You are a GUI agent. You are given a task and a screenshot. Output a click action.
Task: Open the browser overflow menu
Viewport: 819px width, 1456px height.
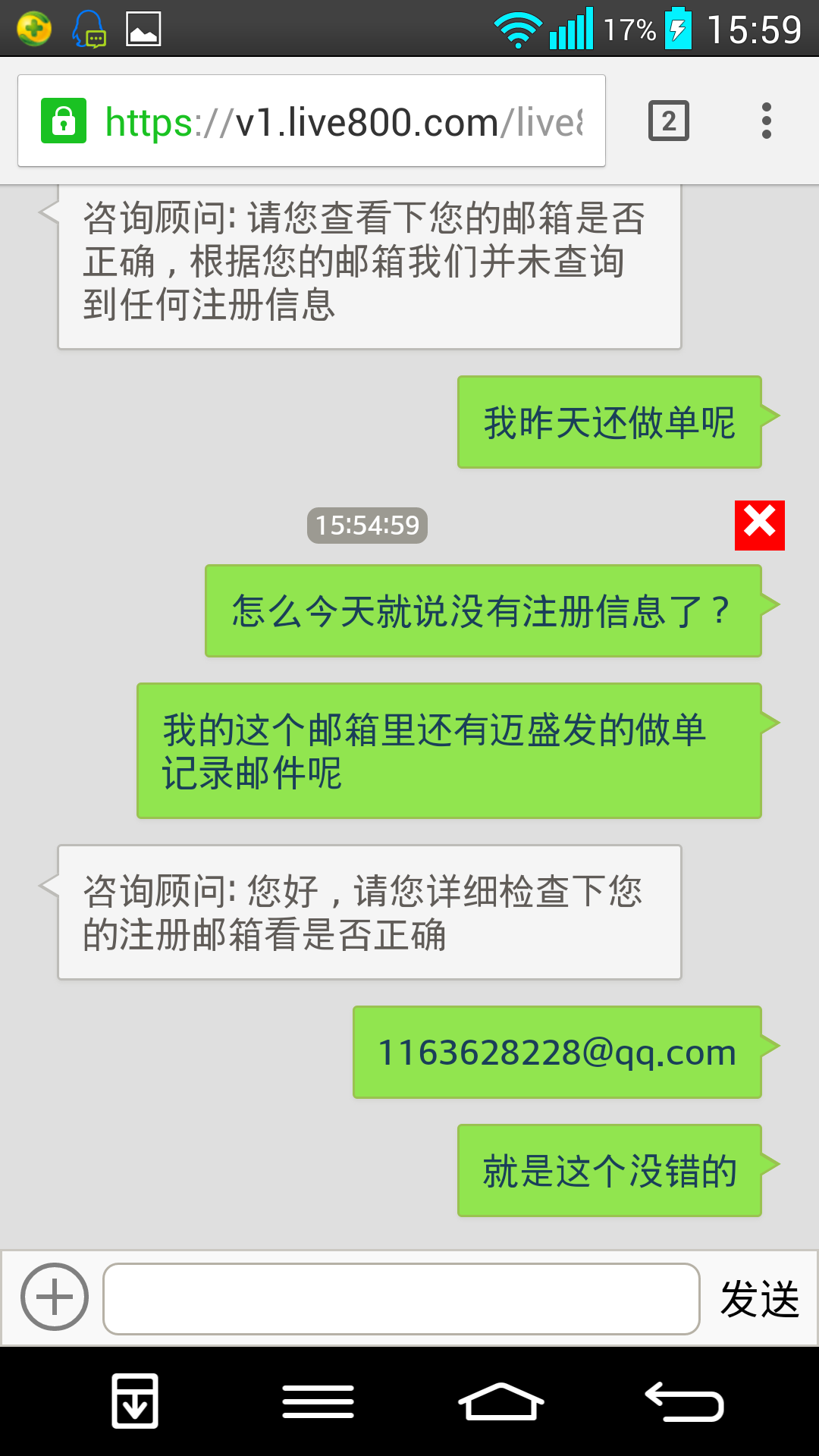coord(766,121)
